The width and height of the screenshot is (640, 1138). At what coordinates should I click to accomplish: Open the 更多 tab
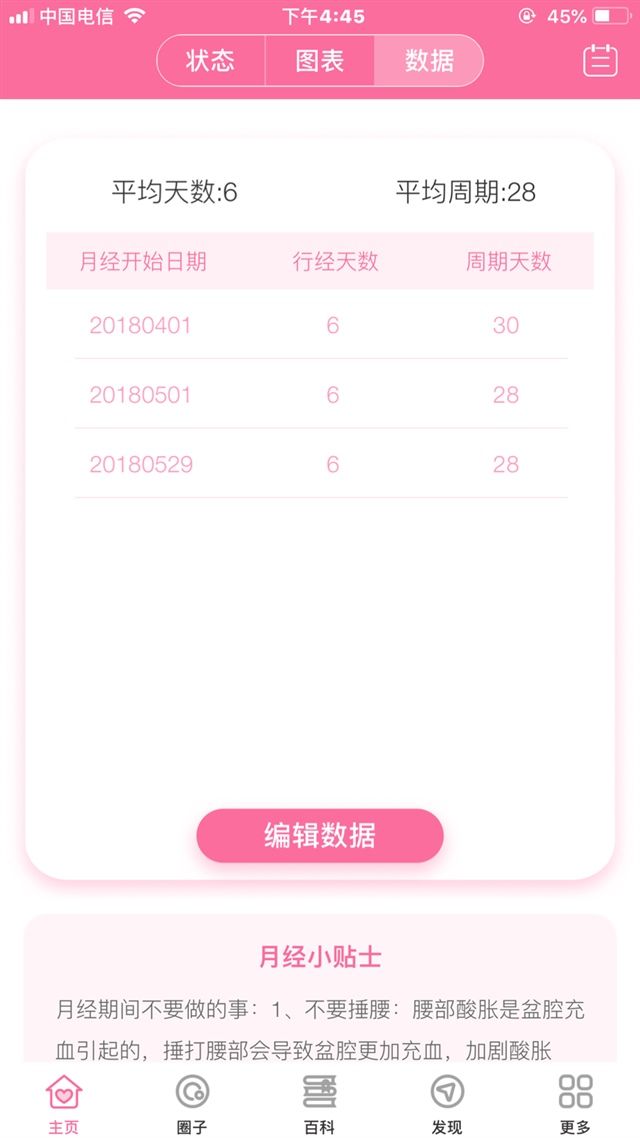click(575, 1103)
